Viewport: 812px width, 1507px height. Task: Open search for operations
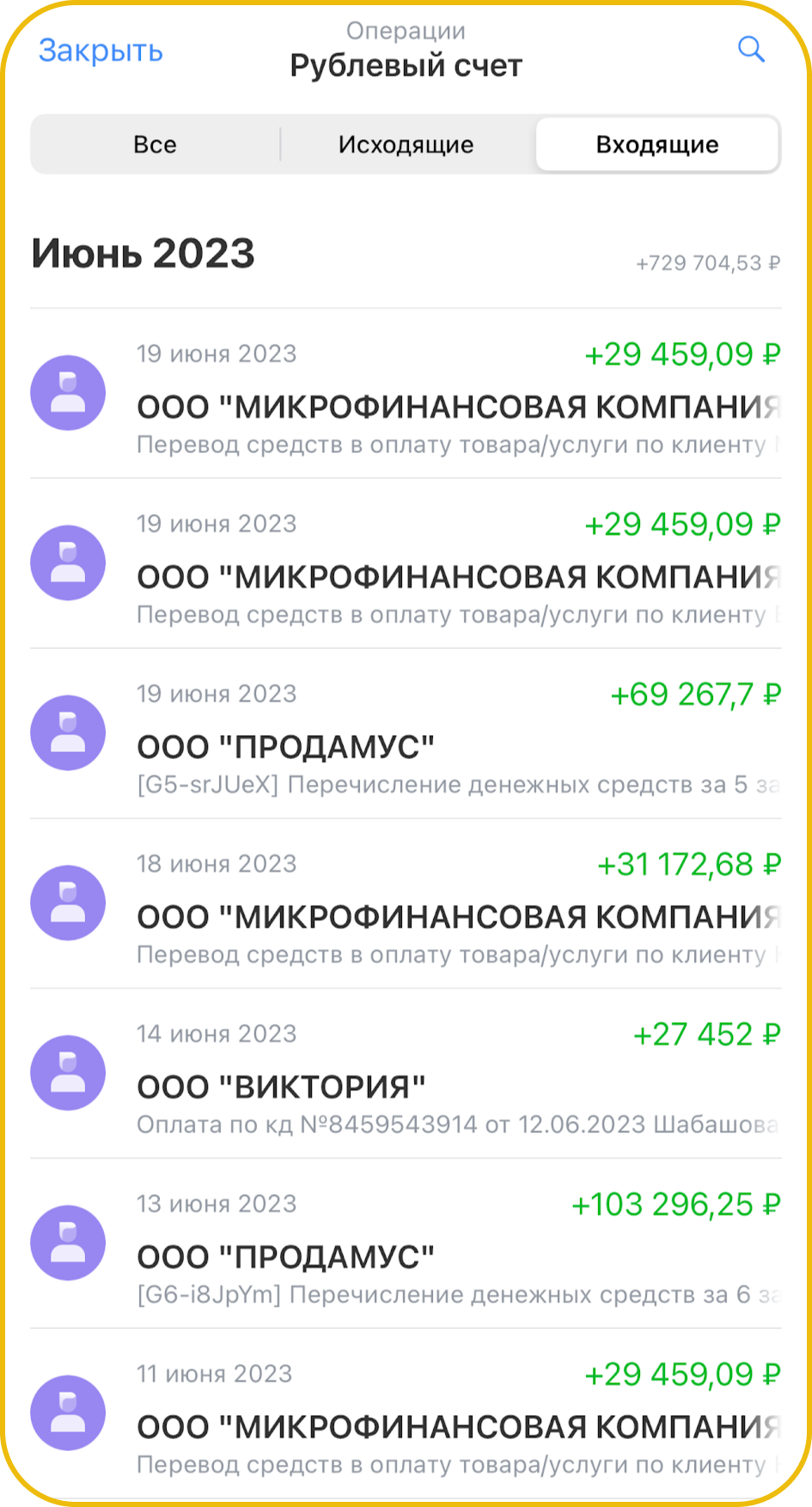point(751,50)
